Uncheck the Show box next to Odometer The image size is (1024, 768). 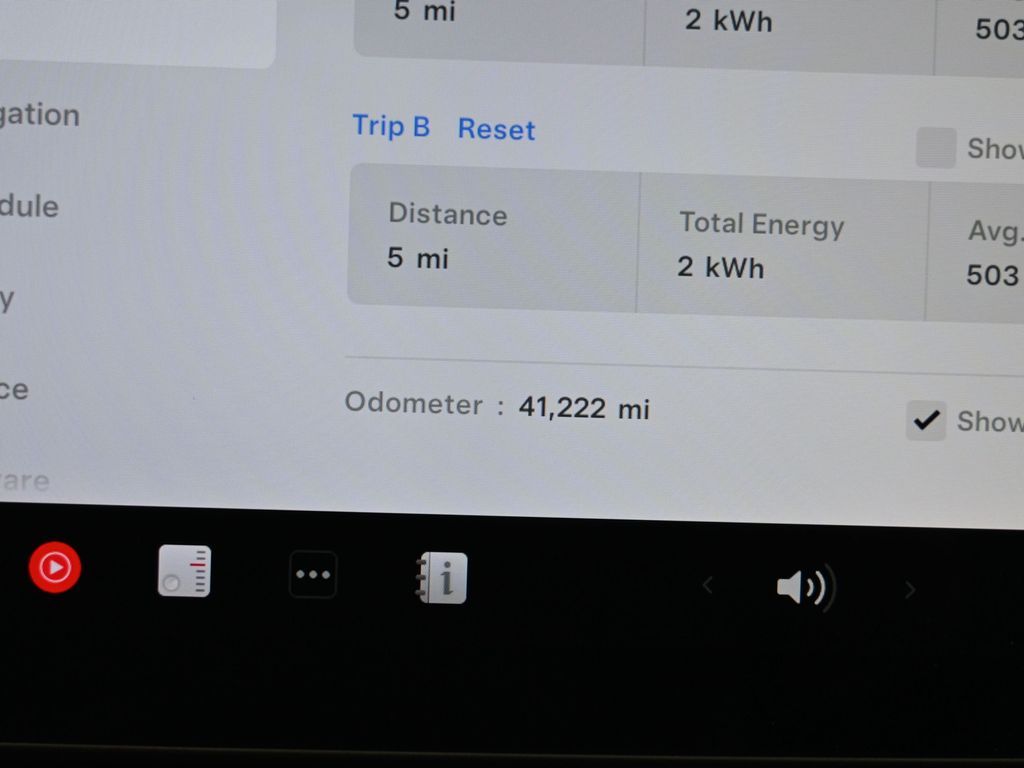pos(926,420)
